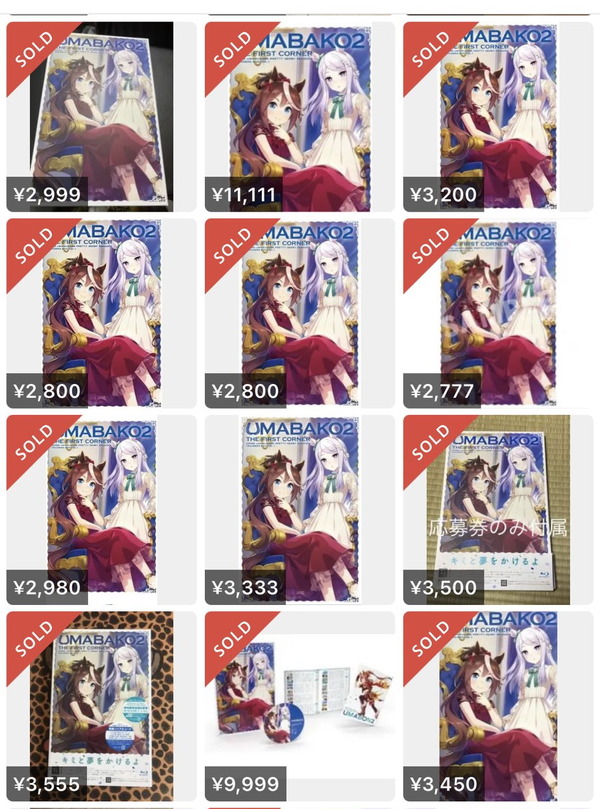View the sold item priced ¥3,450

tap(497, 705)
